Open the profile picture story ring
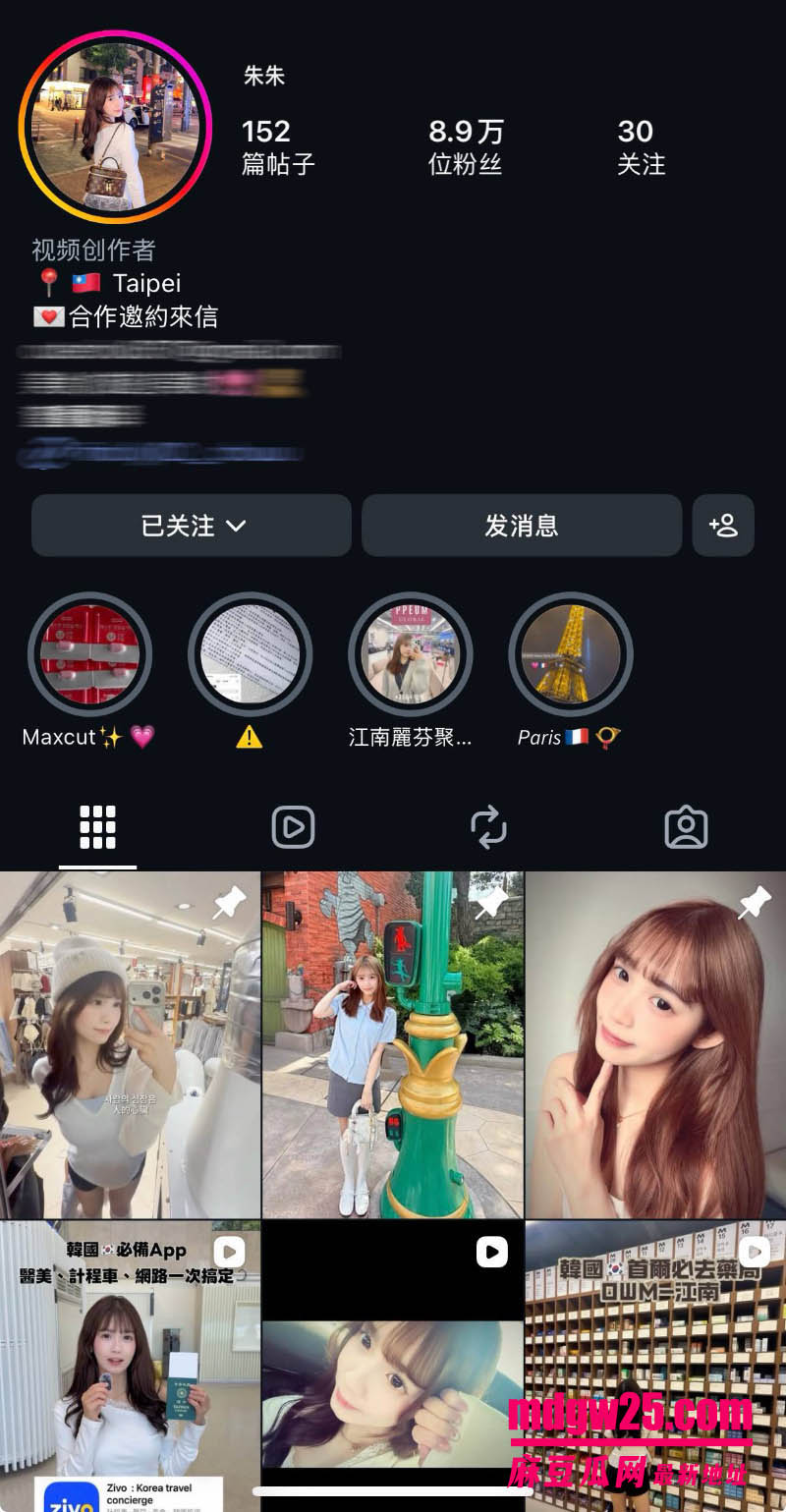Viewport: 786px width, 1512px height. tap(115, 127)
